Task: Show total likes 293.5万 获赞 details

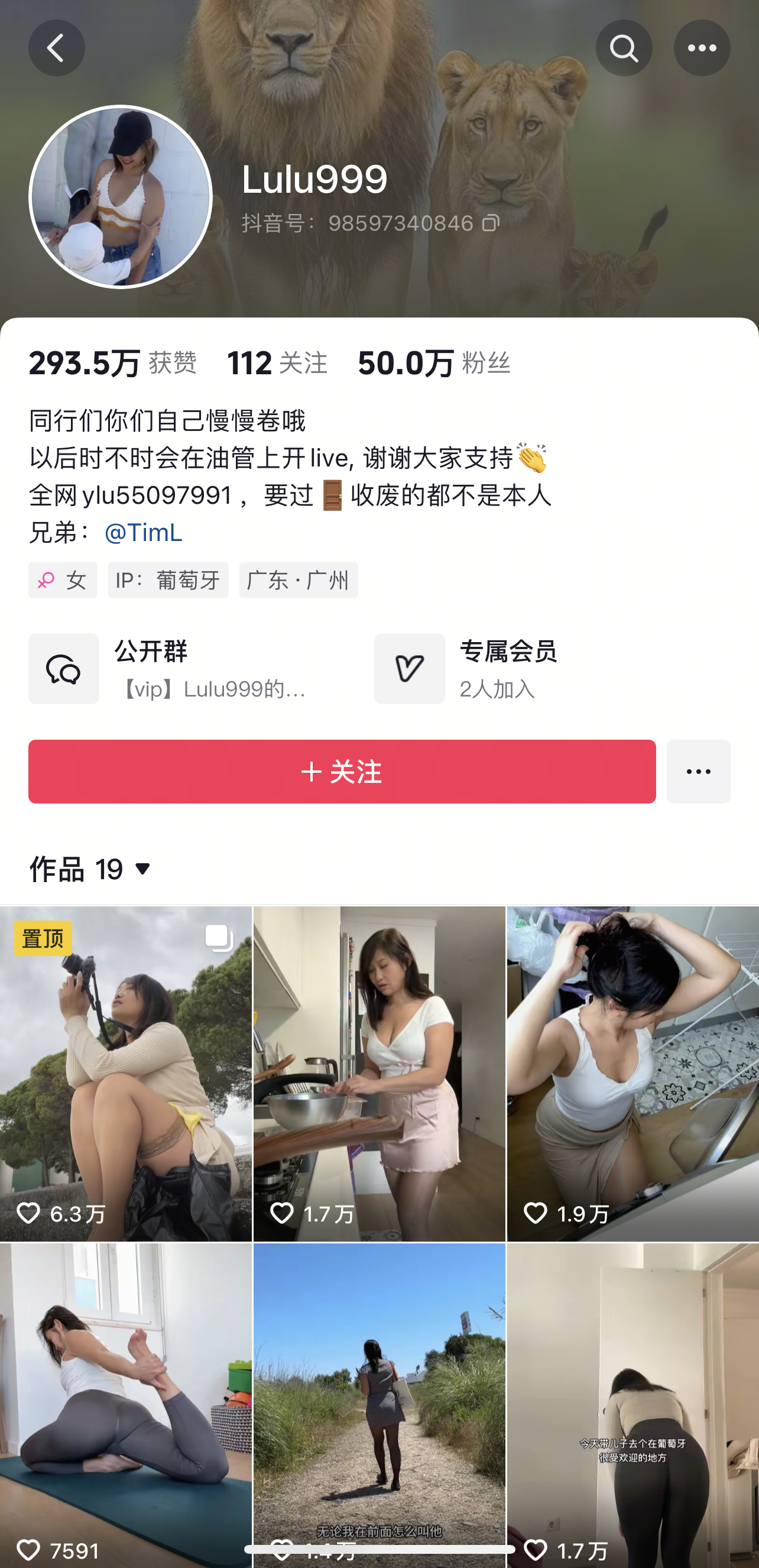Action: 112,364
